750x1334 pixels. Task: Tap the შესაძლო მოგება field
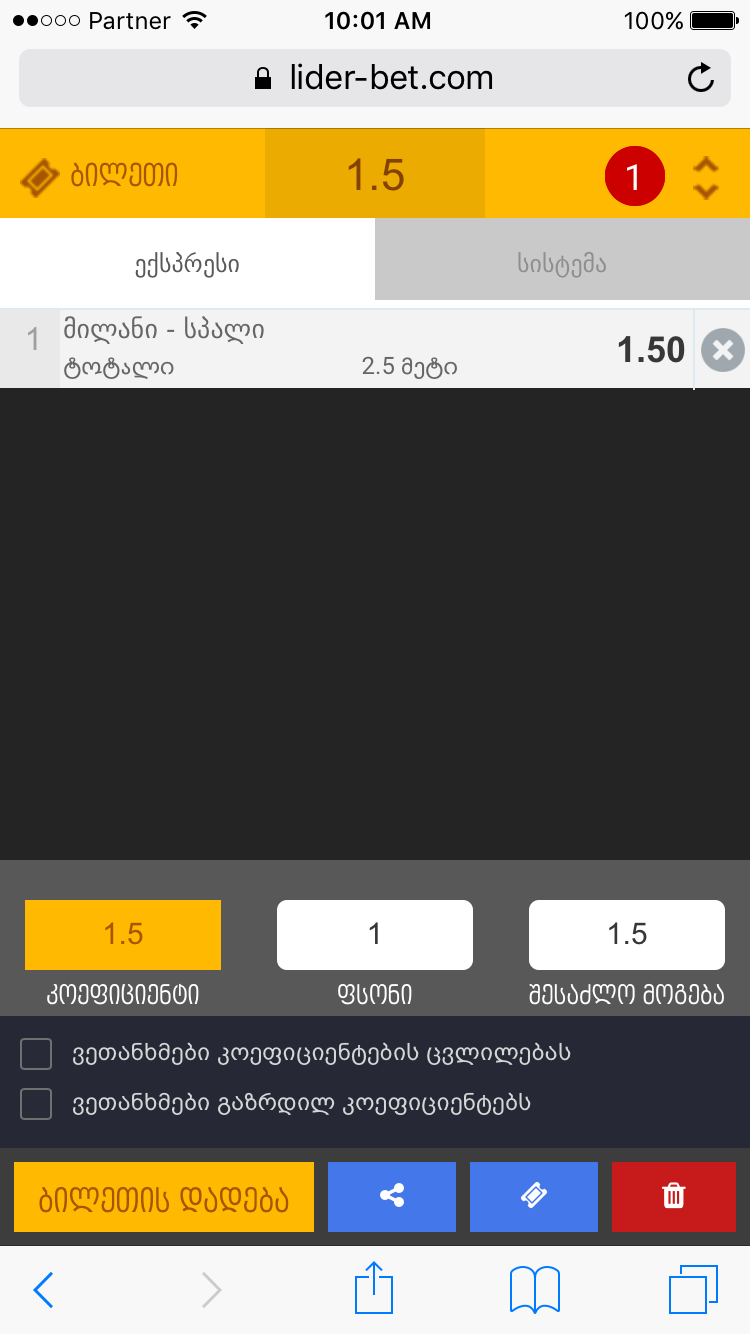point(626,934)
